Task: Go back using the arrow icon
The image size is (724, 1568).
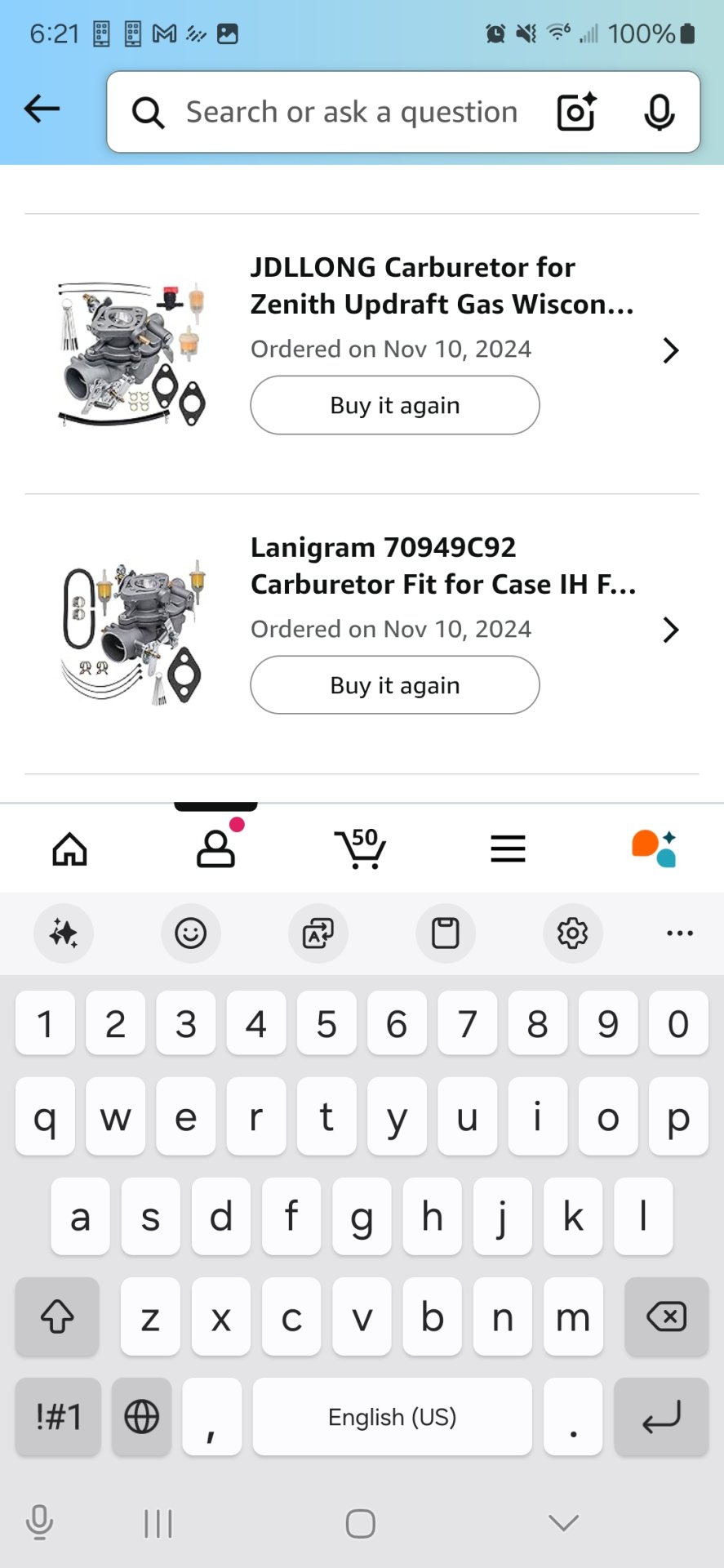Action: point(42,109)
